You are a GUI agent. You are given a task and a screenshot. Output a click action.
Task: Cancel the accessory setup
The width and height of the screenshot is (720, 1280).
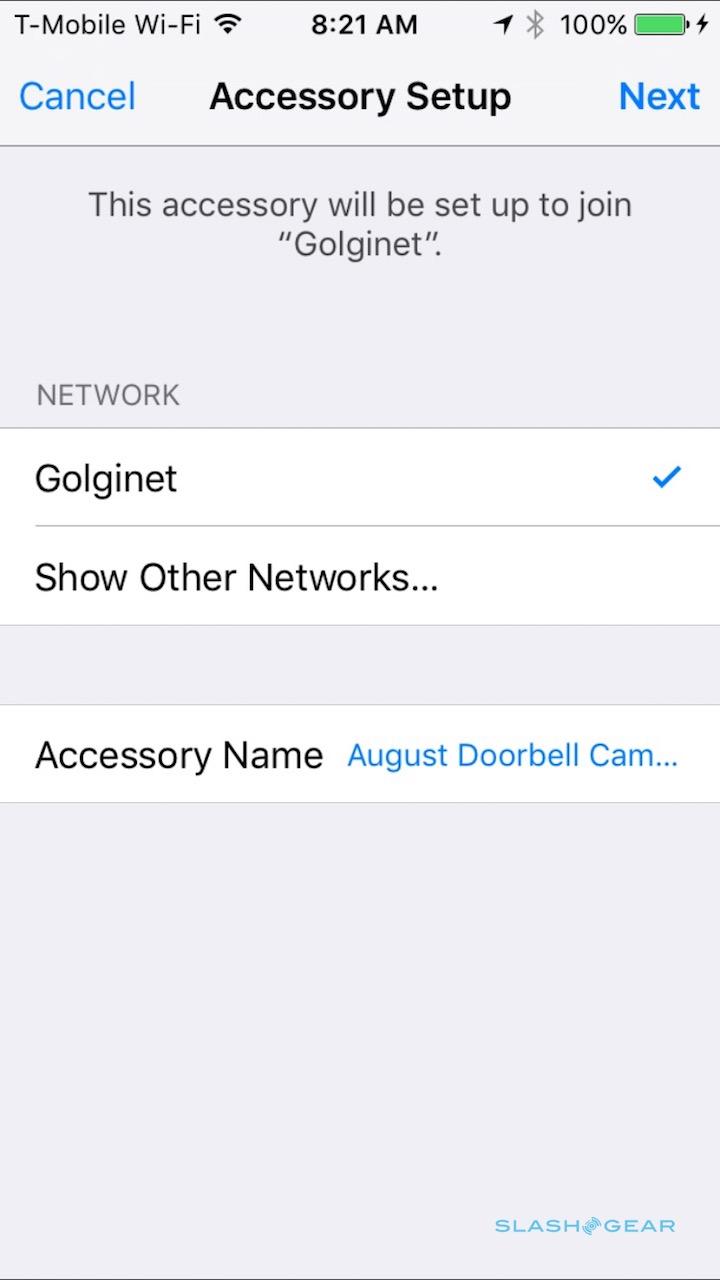[77, 97]
